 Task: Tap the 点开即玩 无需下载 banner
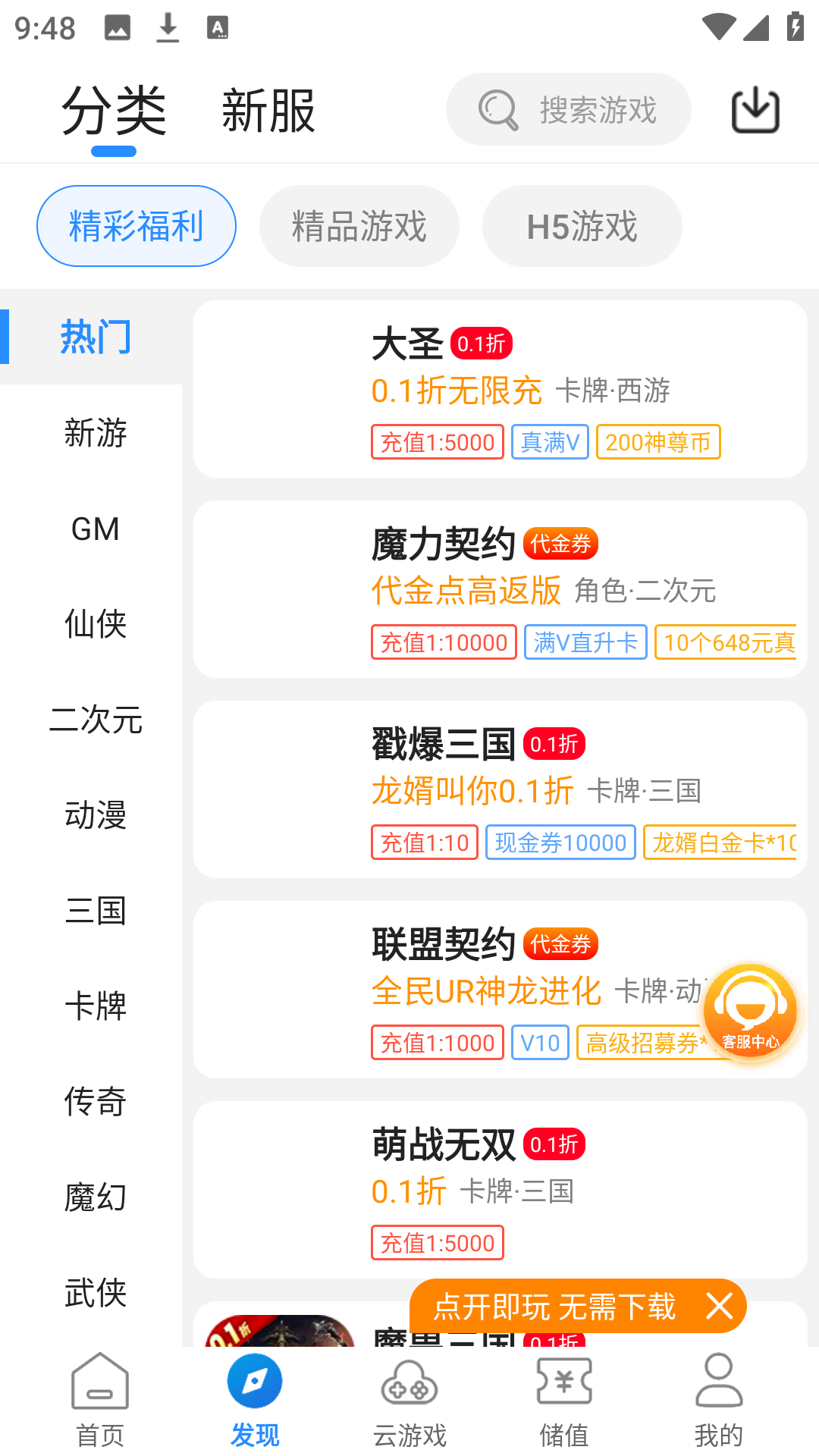click(x=558, y=1307)
